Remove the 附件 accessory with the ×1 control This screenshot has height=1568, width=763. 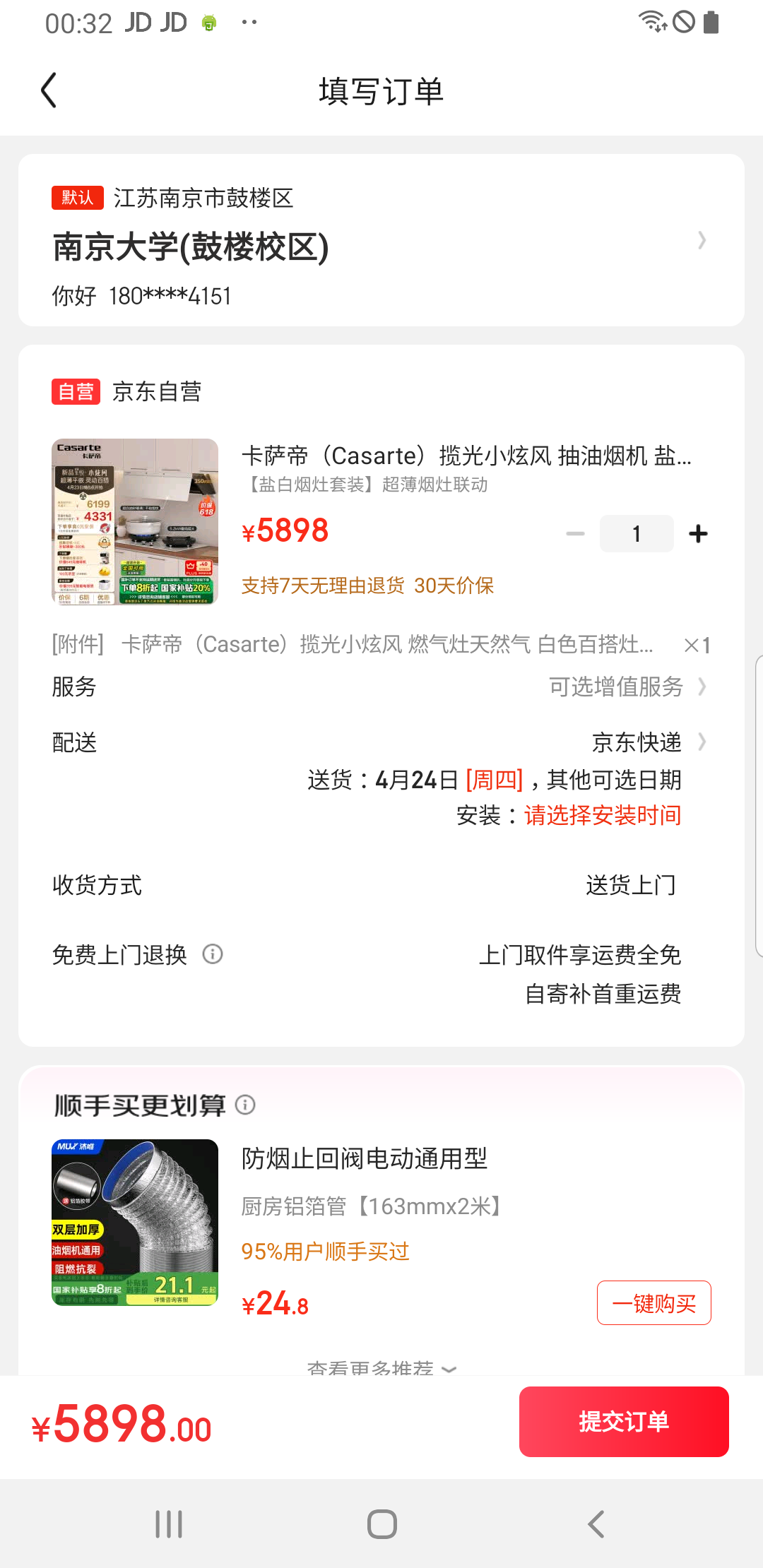click(x=696, y=645)
